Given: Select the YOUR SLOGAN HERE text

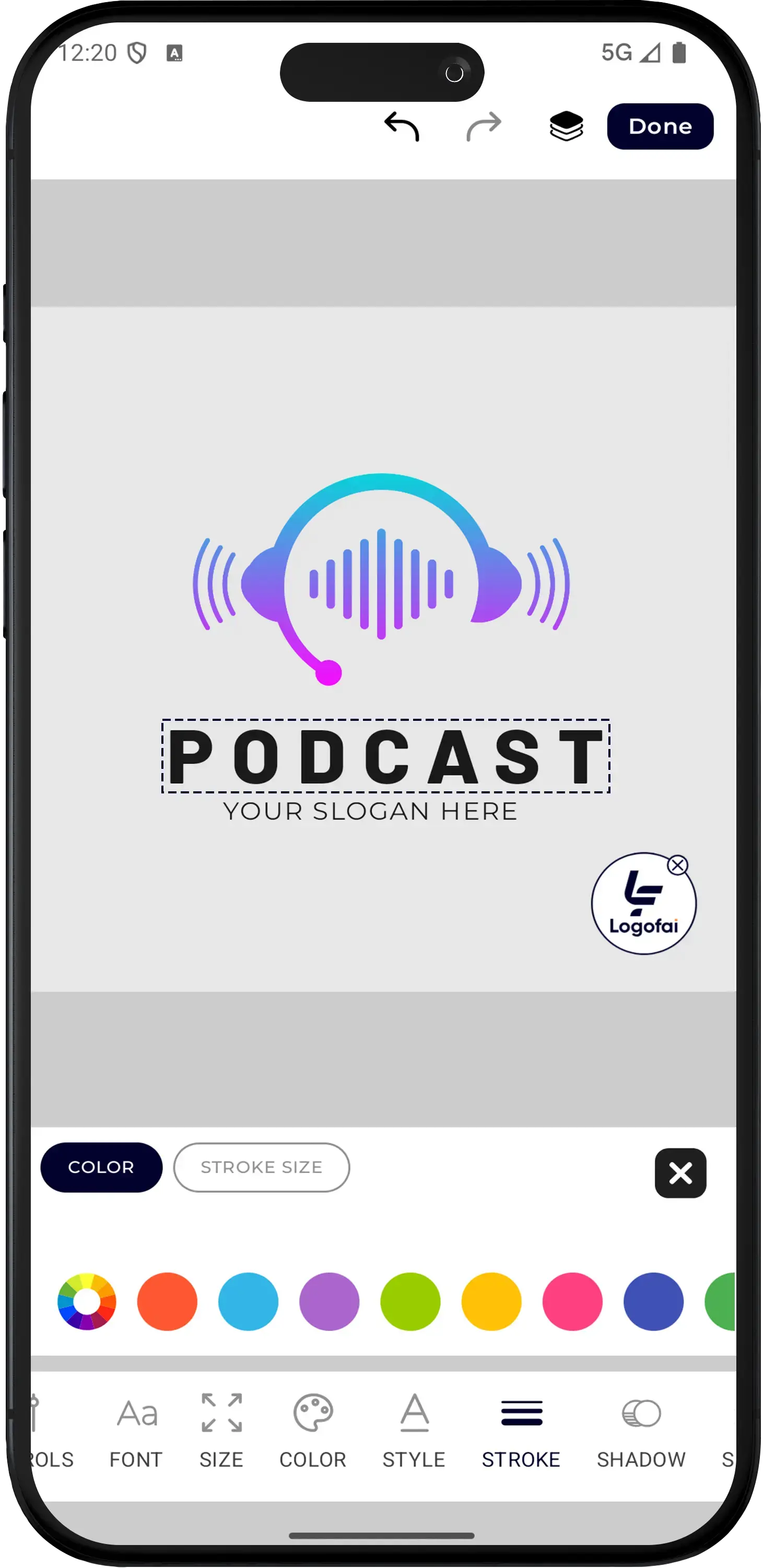Looking at the screenshot, I should [x=370, y=811].
